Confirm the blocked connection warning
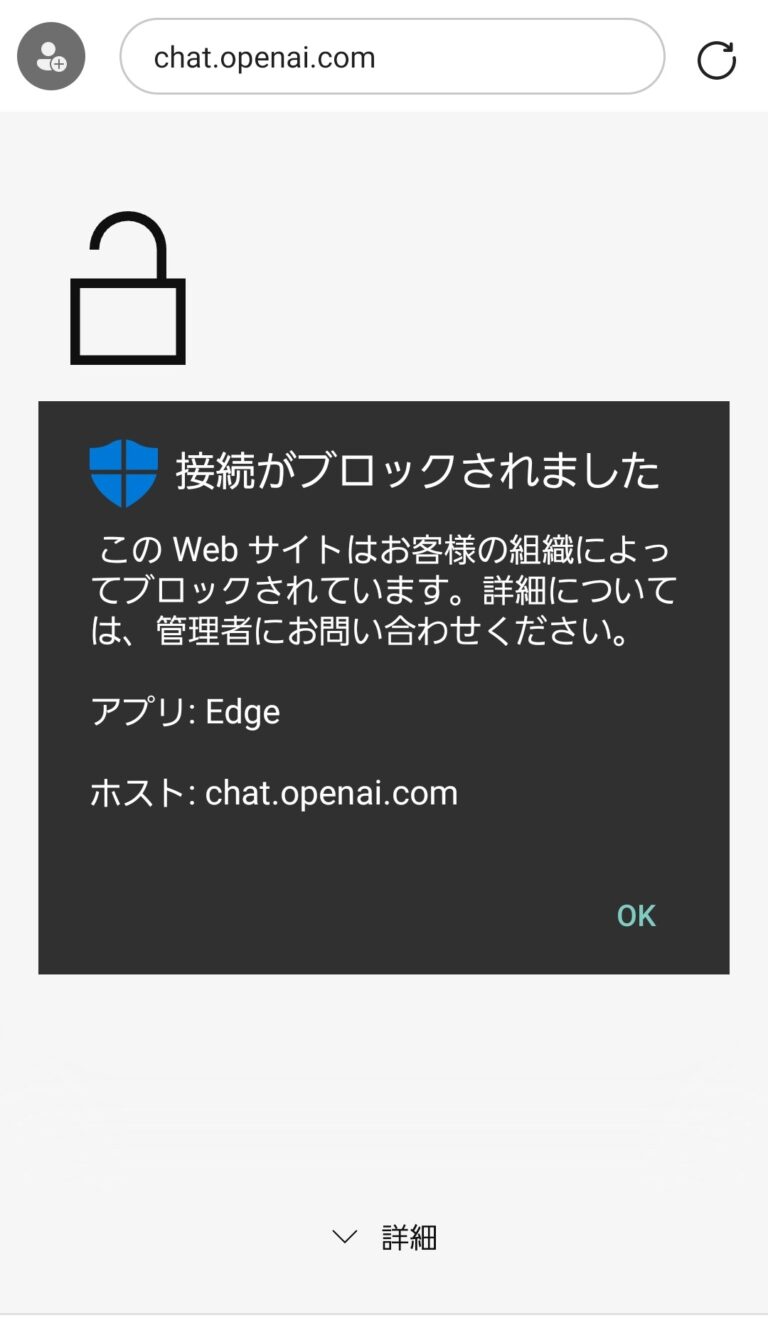768x1318 pixels. point(635,914)
